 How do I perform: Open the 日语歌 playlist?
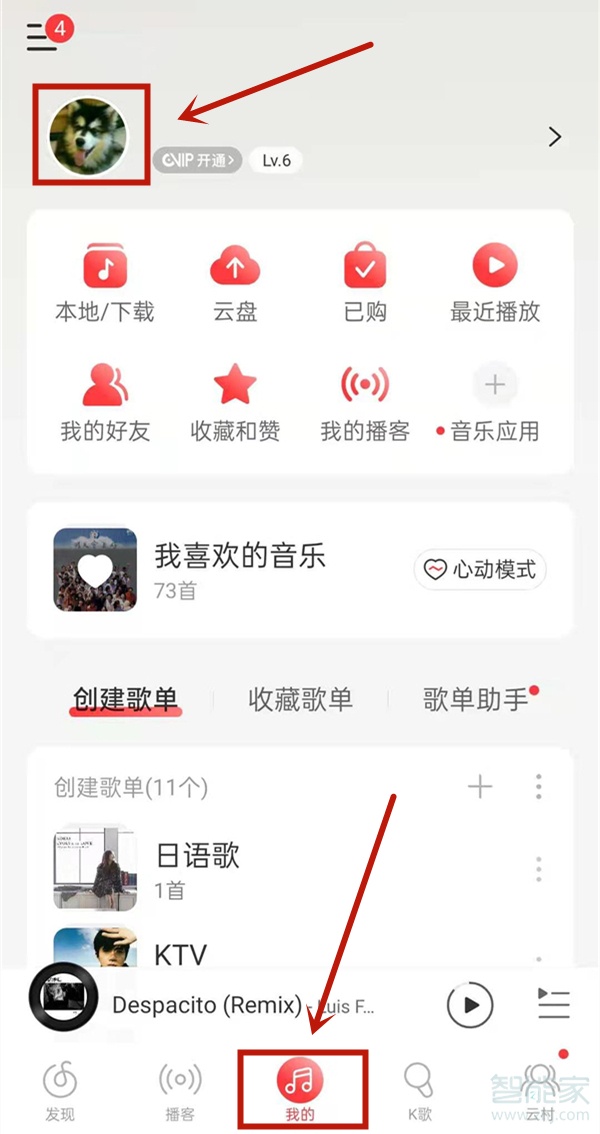198,866
